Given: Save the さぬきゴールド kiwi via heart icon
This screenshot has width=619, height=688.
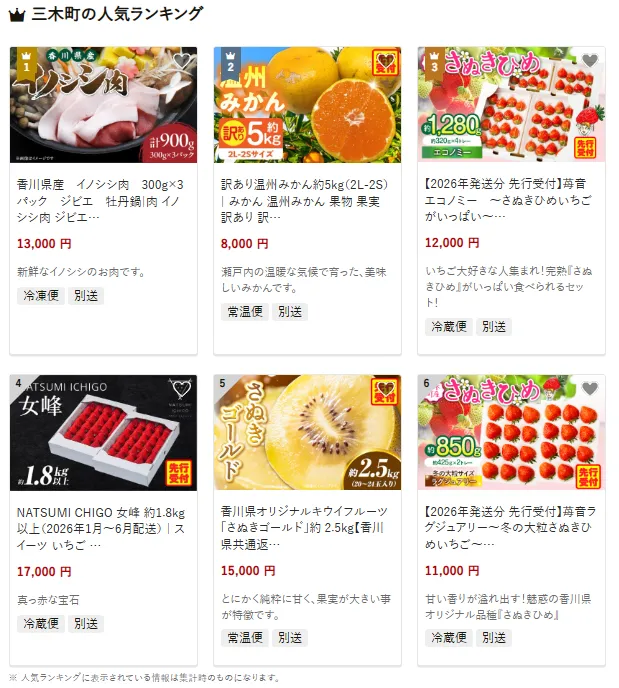Looking at the screenshot, I should [x=385, y=391].
